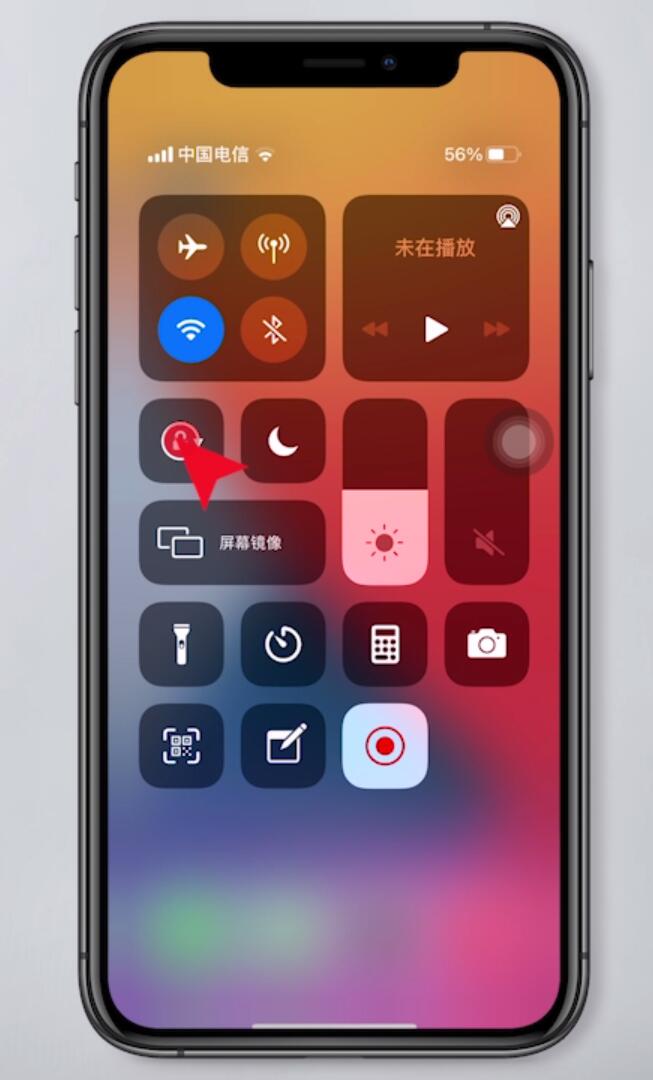Enable airplane mode
The height and width of the screenshot is (1080, 653).
point(191,246)
